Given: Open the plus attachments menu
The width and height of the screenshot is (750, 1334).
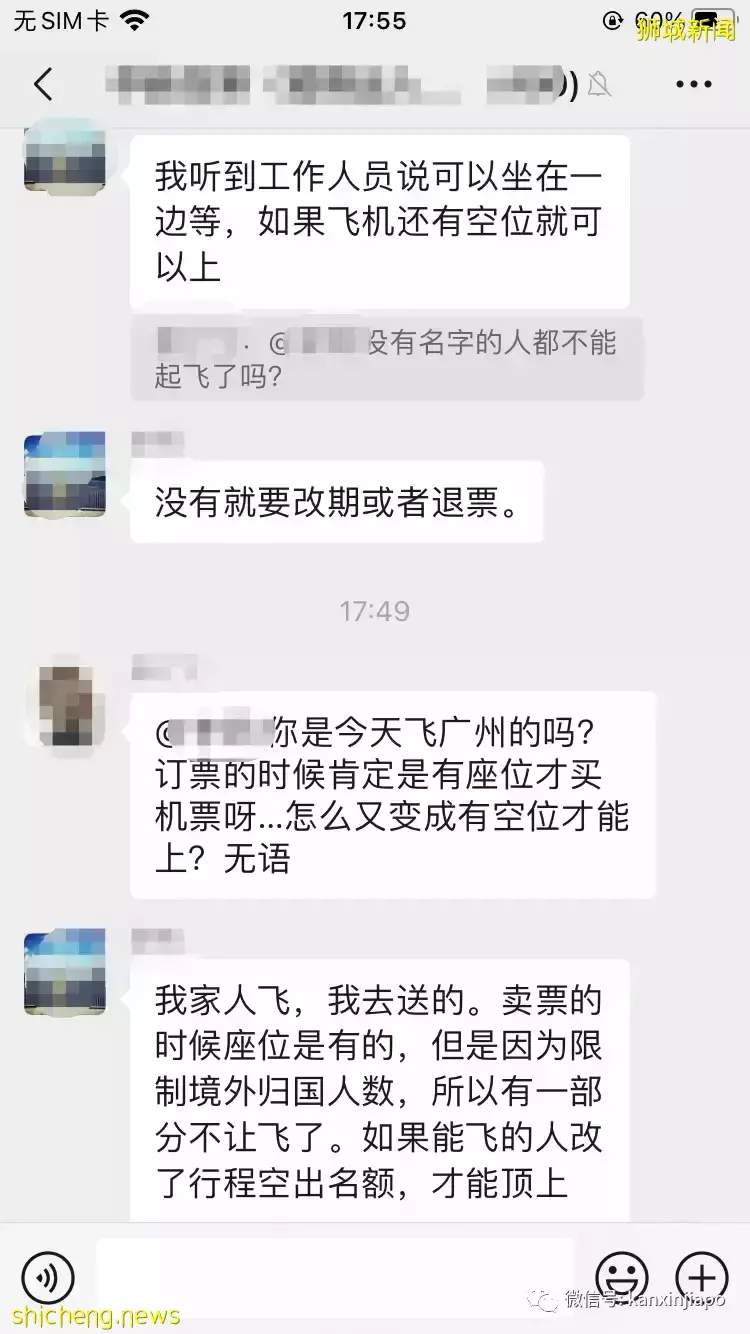Looking at the screenshot, I should (x=702, y=1277).
